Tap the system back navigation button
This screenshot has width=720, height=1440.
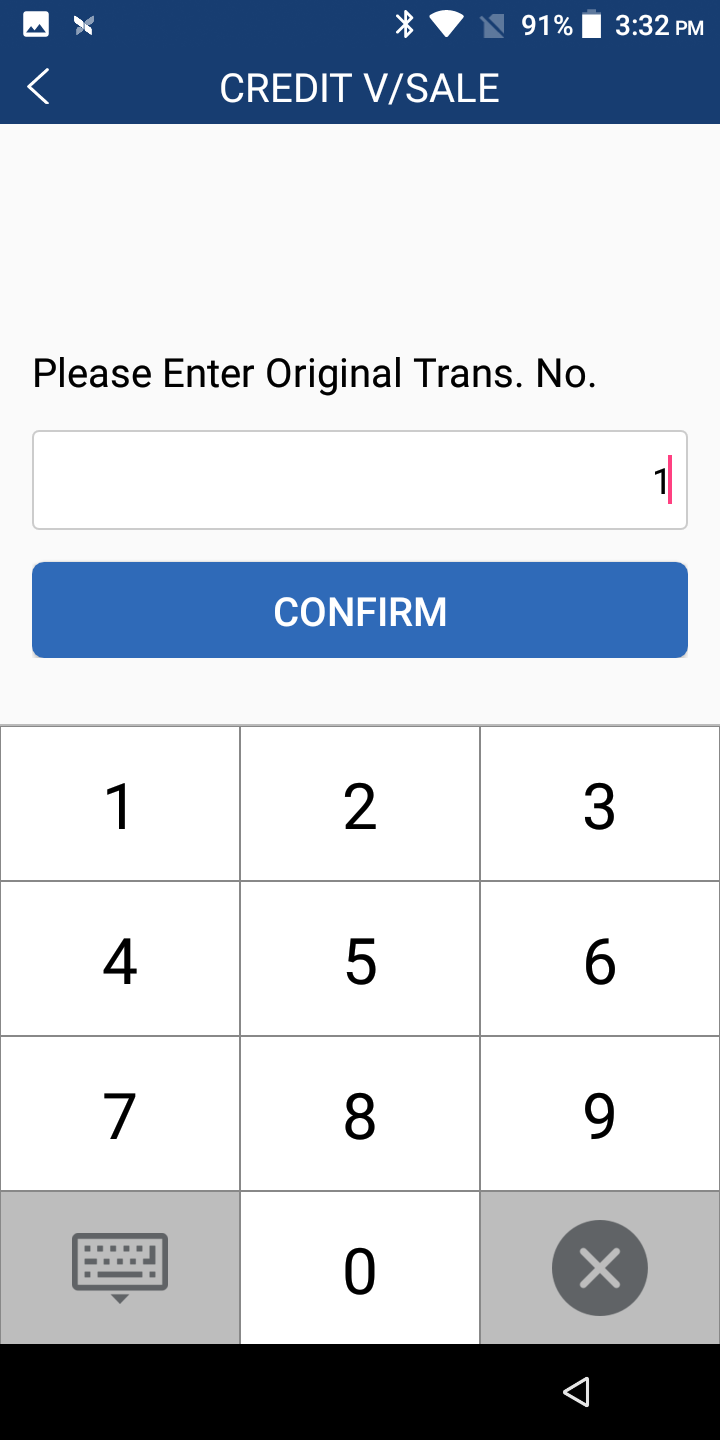point(576,1391)
